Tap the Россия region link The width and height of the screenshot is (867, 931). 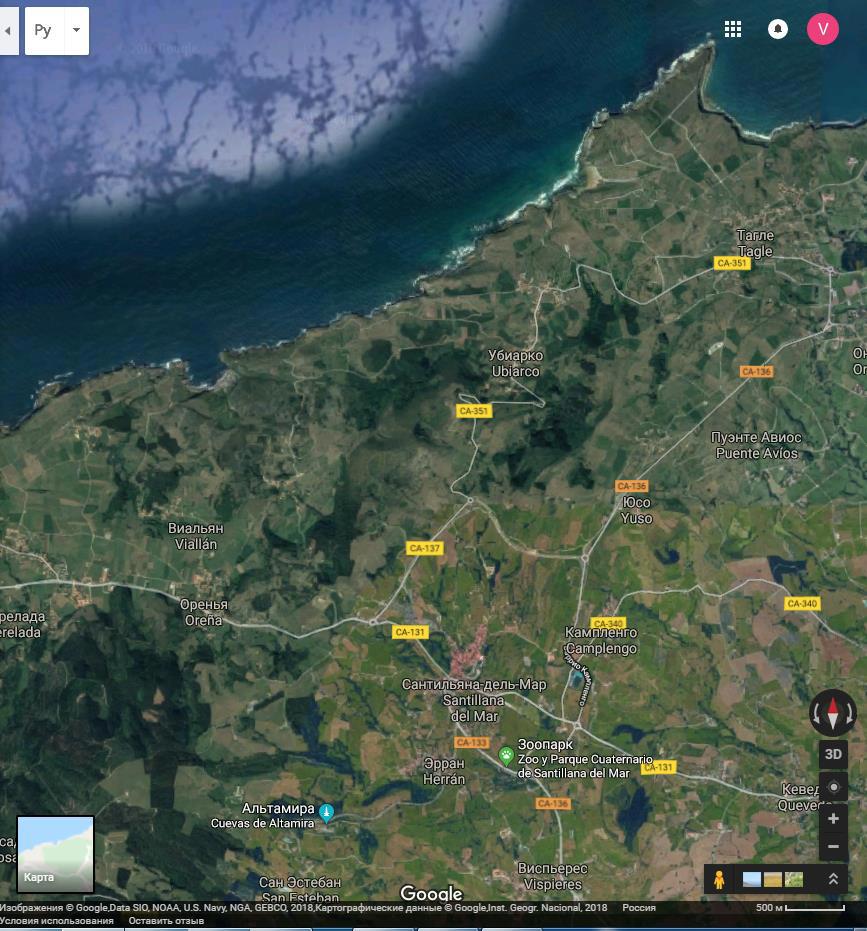point(639,908)
